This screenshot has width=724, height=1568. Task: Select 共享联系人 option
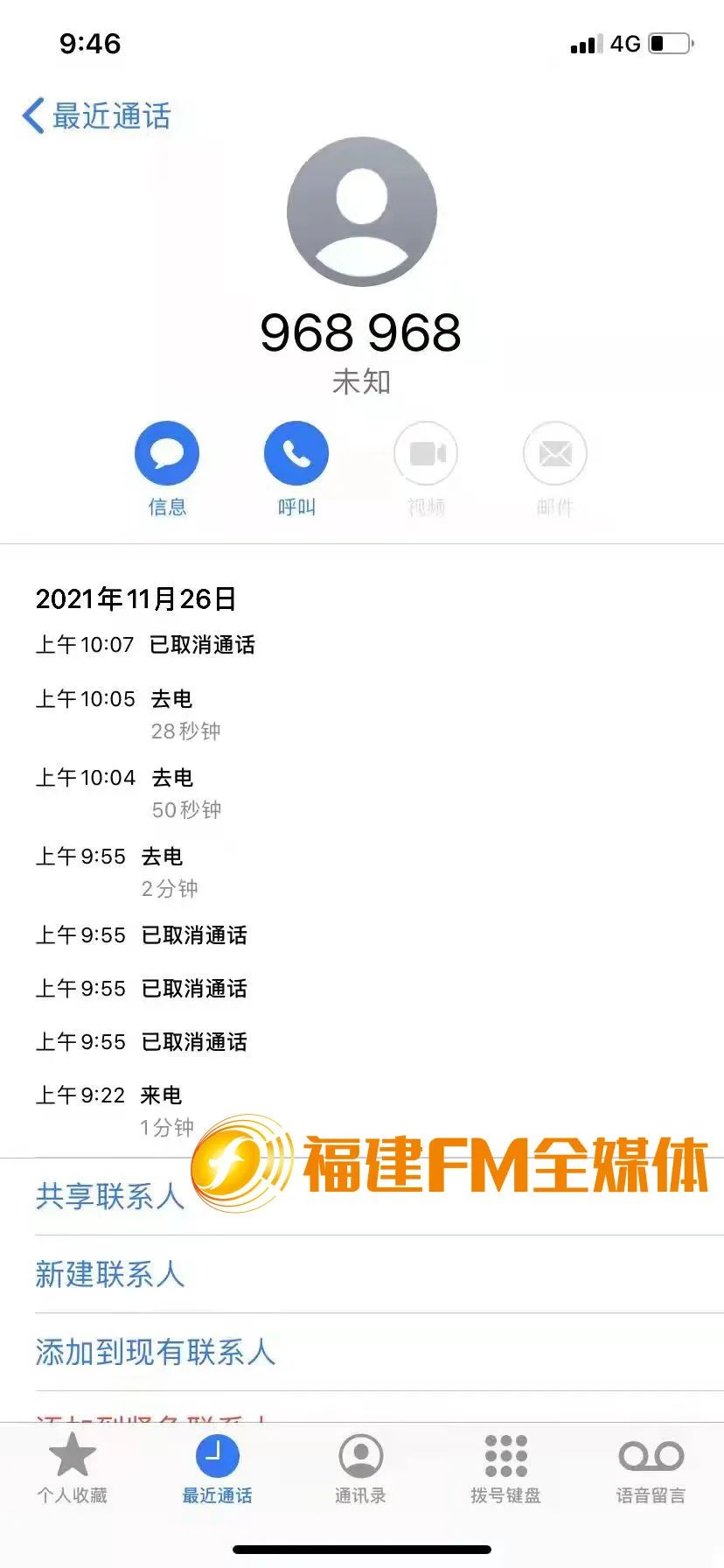coord(110,1196)
